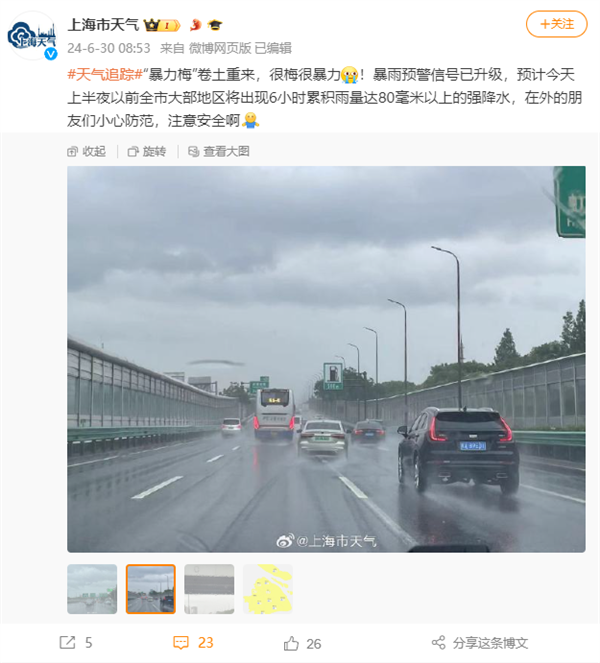Select the fourth yellow map thumbnail

268,589
